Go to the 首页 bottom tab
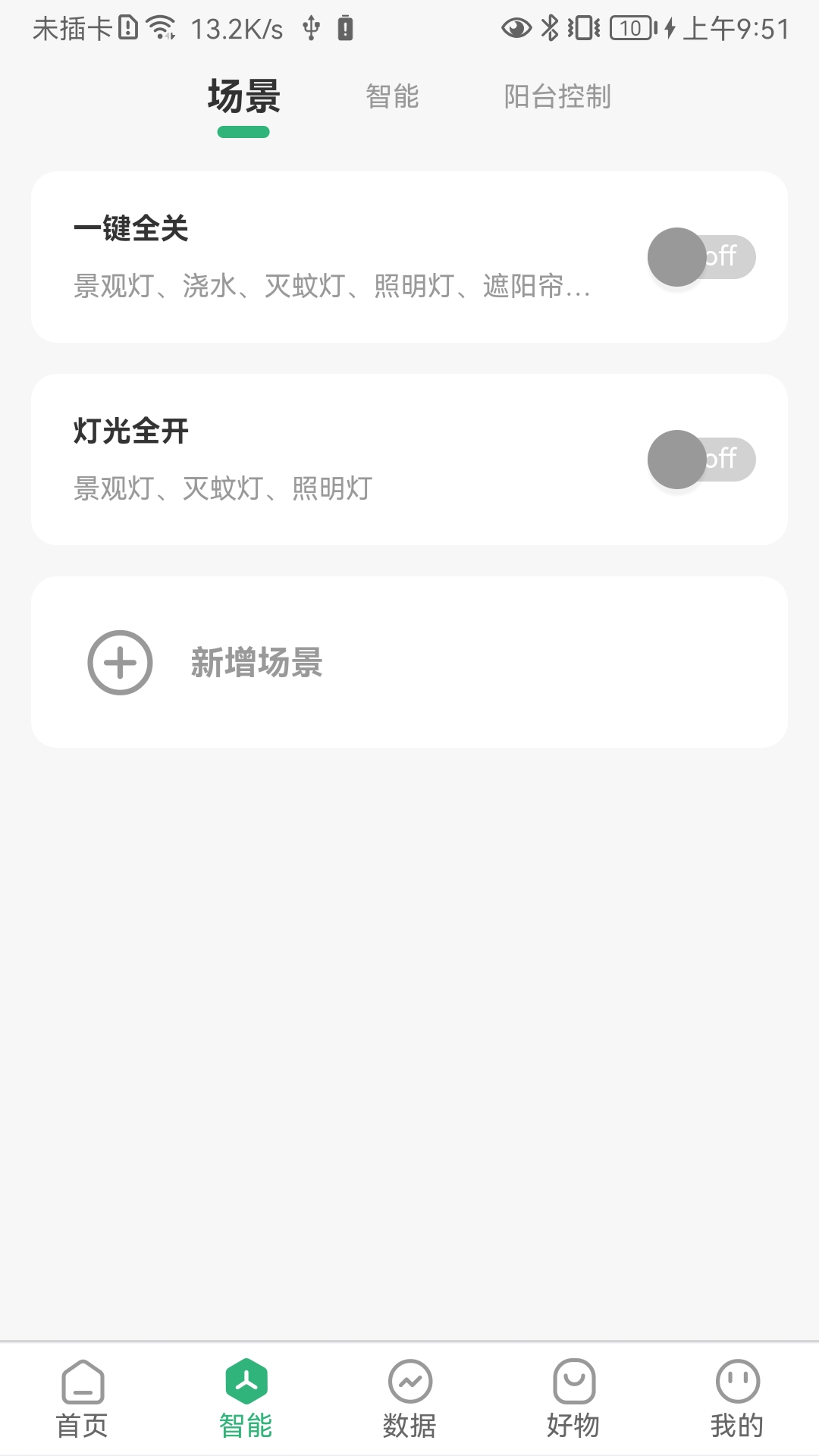 pos(82,1399)
